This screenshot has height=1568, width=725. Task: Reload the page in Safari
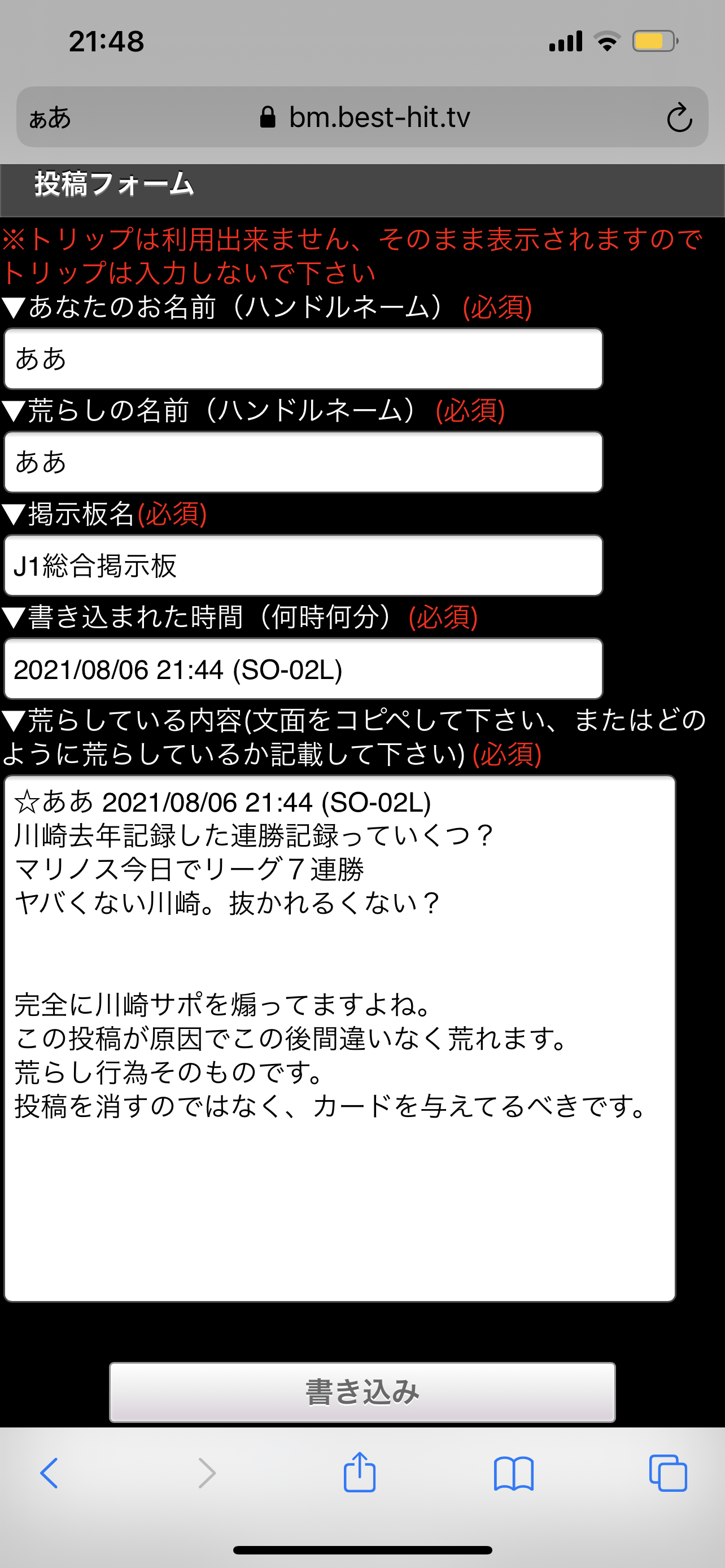679,117
